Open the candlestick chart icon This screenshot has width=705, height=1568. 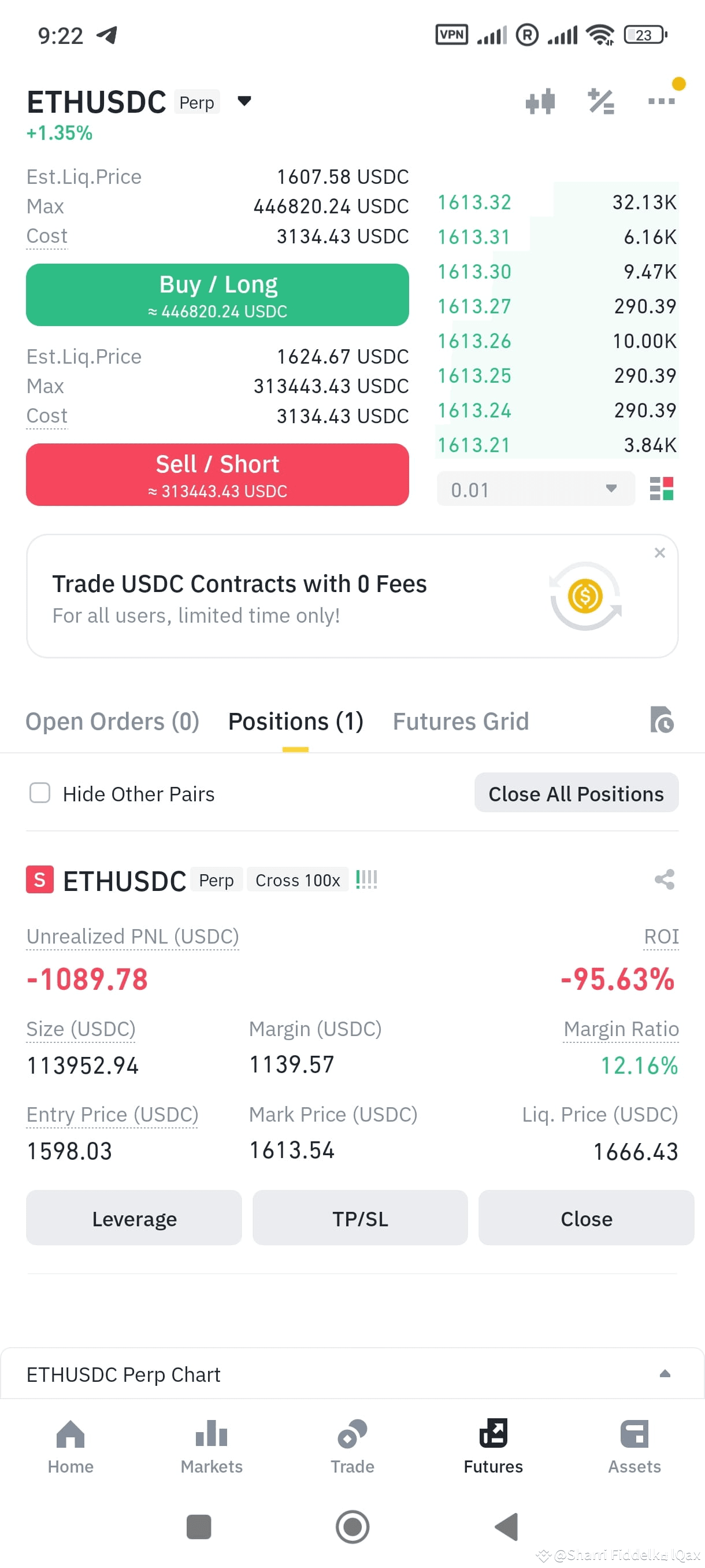[x=540, y=102]
